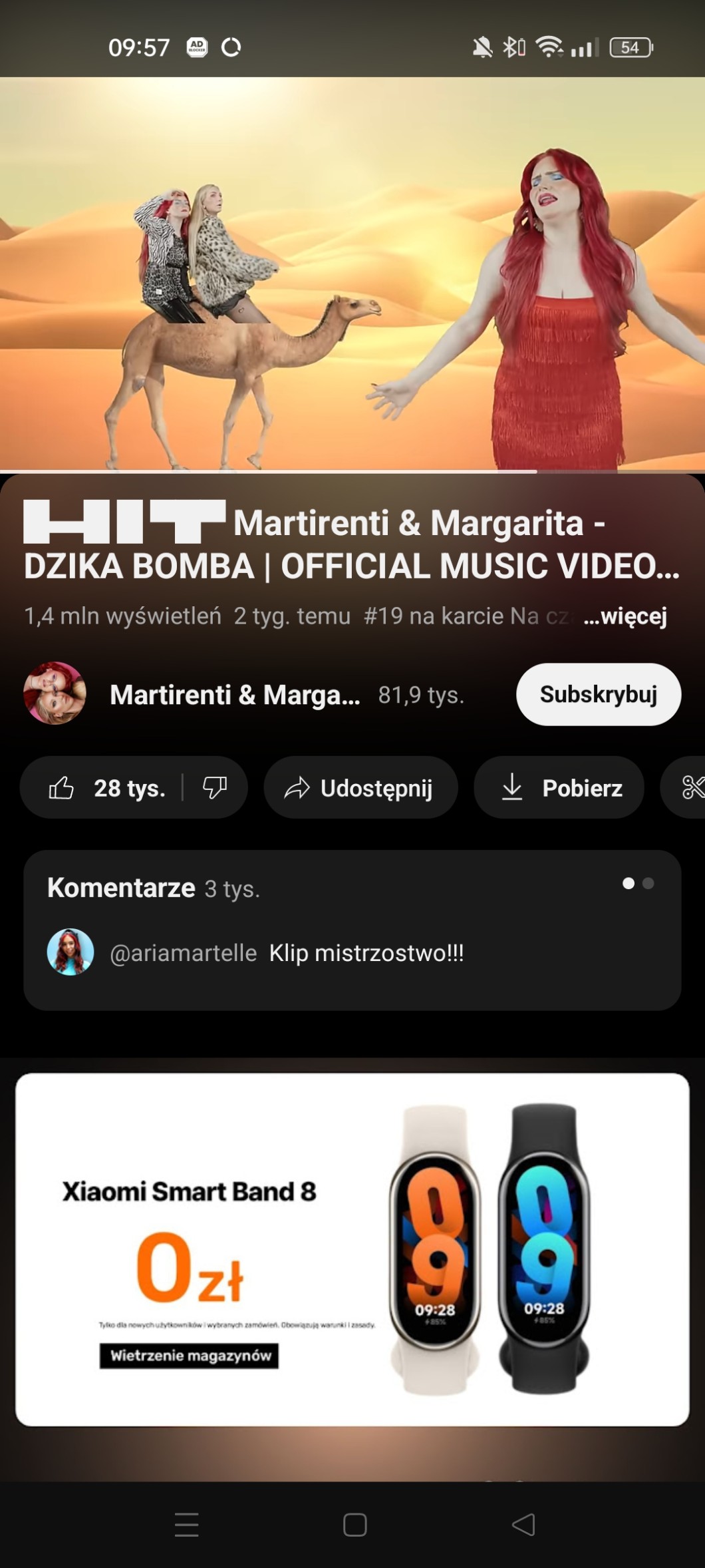Show recent apps from navigation bar
The image size is (705, 1568).
click(186, 1524)
